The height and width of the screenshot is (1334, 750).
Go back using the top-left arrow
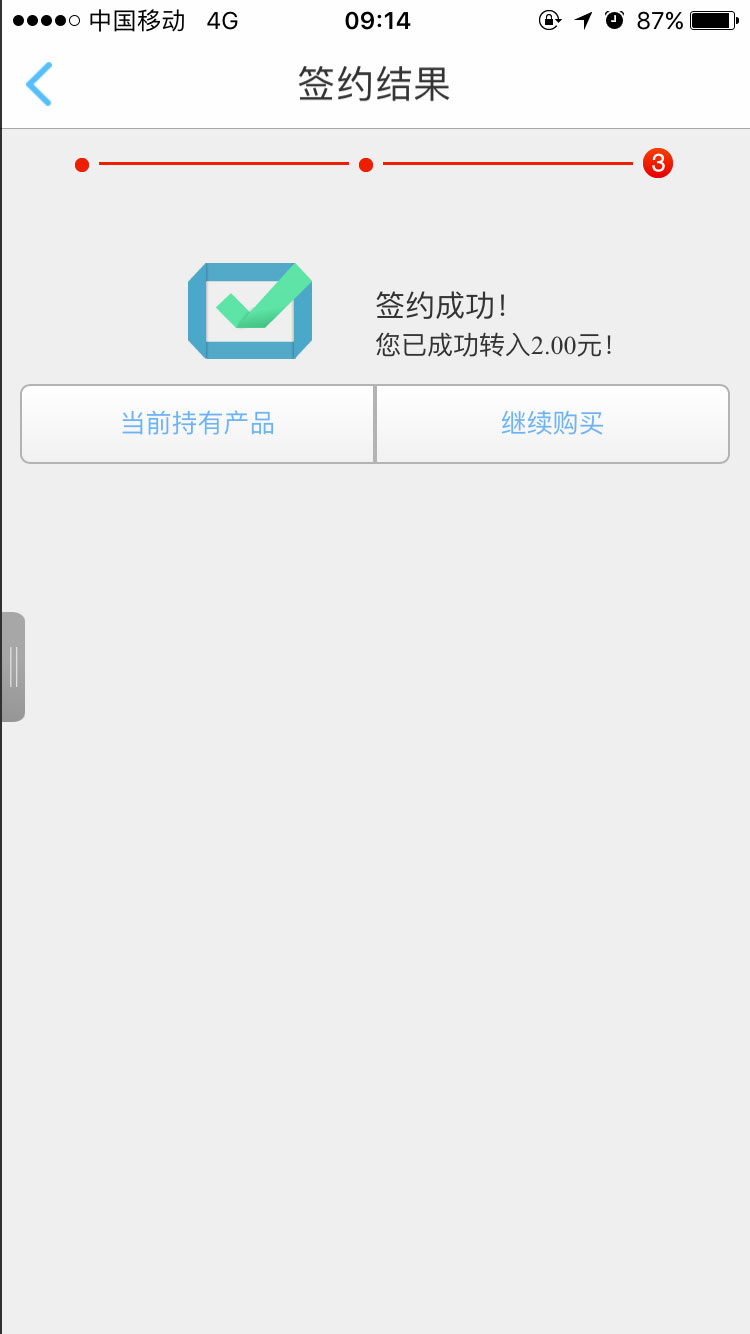coord(39,84)
